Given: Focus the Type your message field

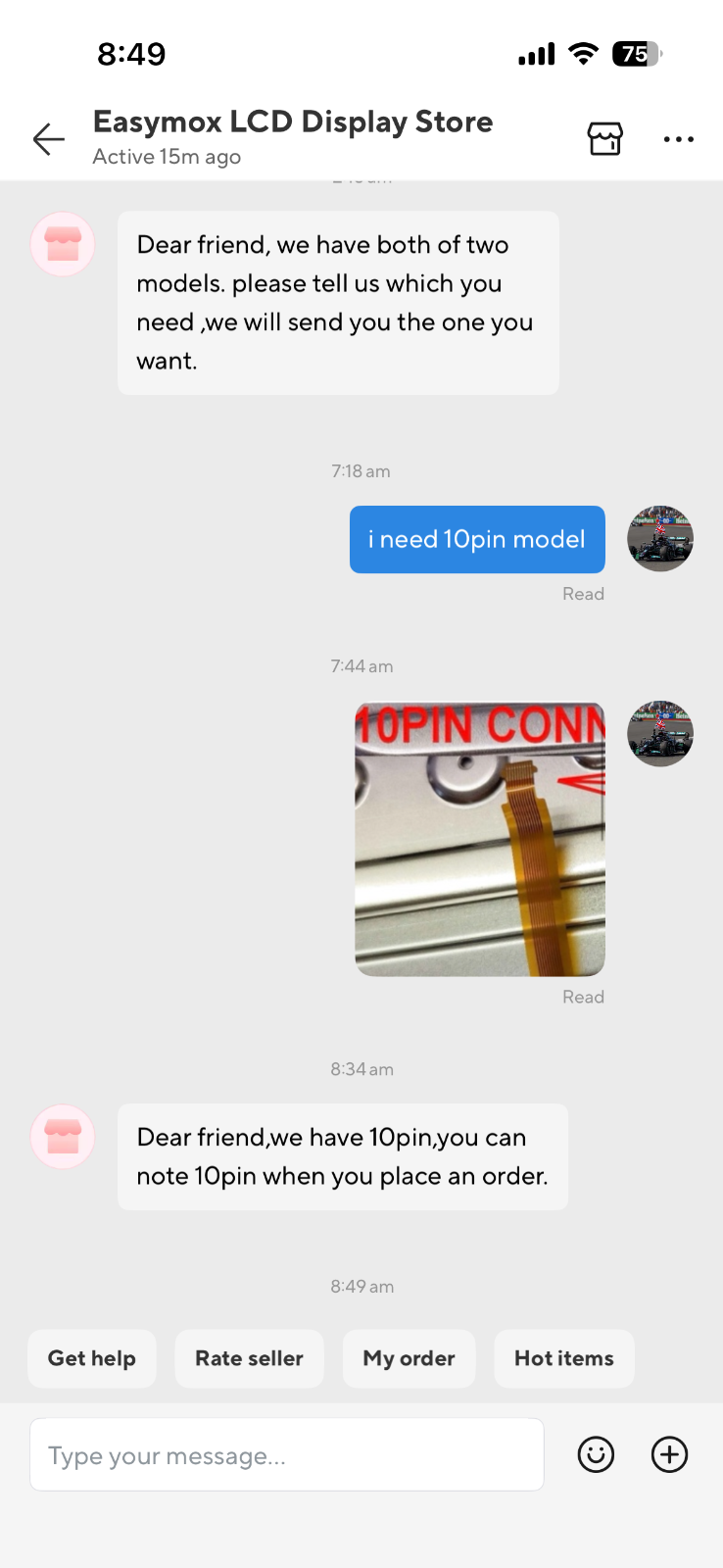Looking at the screenshot, I should pos(287,1455).
